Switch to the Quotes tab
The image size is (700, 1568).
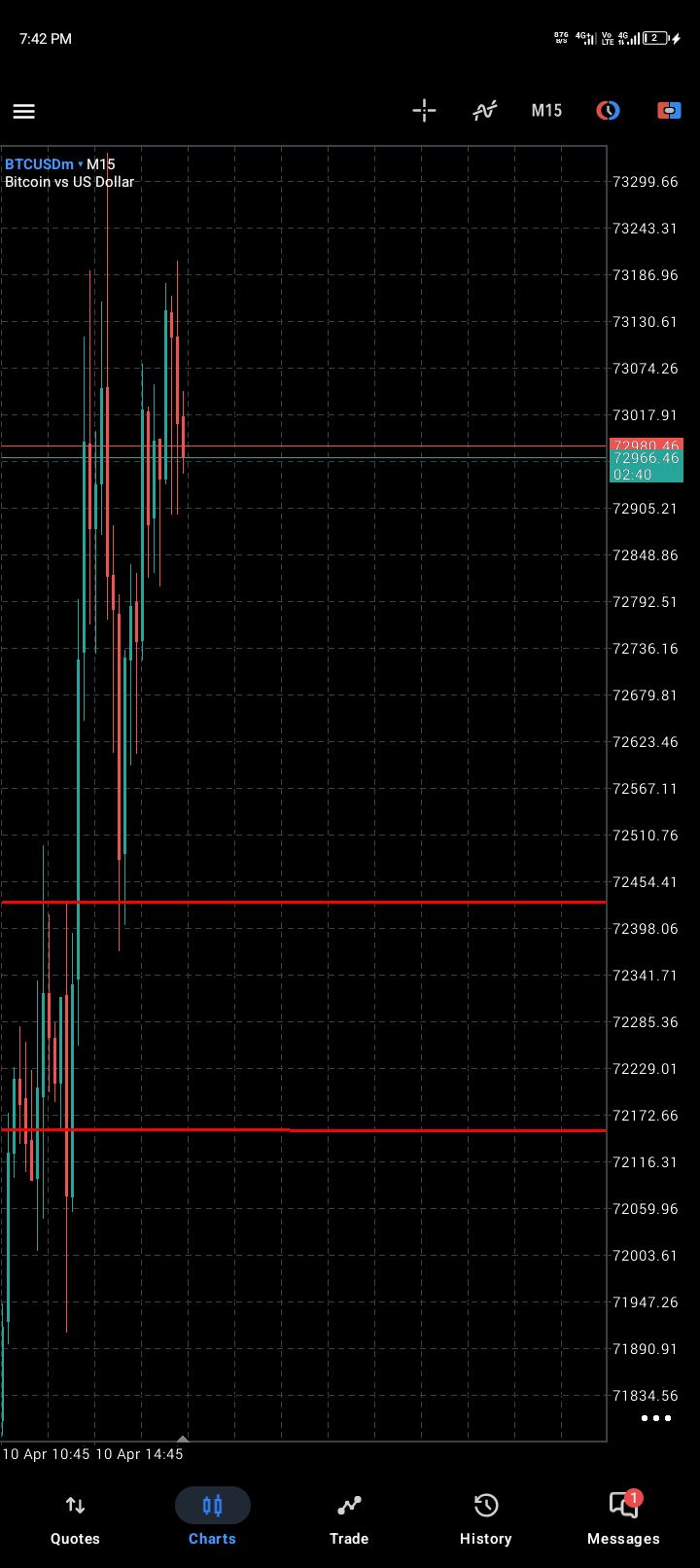coord(75,1518)
